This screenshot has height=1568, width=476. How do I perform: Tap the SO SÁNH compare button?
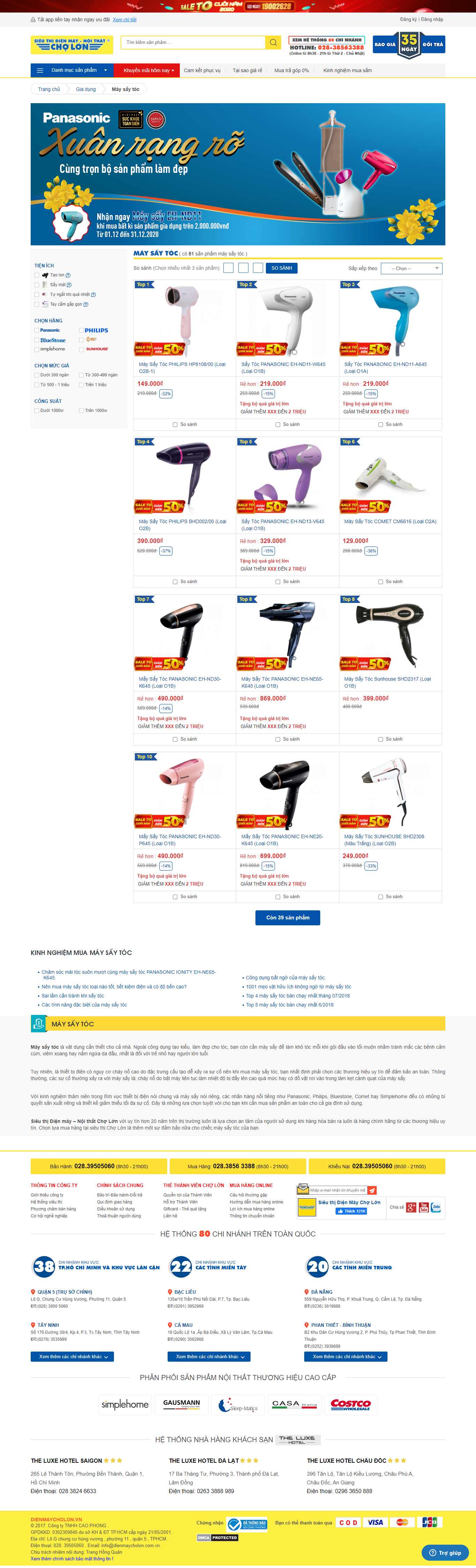[x=281, y=268]
